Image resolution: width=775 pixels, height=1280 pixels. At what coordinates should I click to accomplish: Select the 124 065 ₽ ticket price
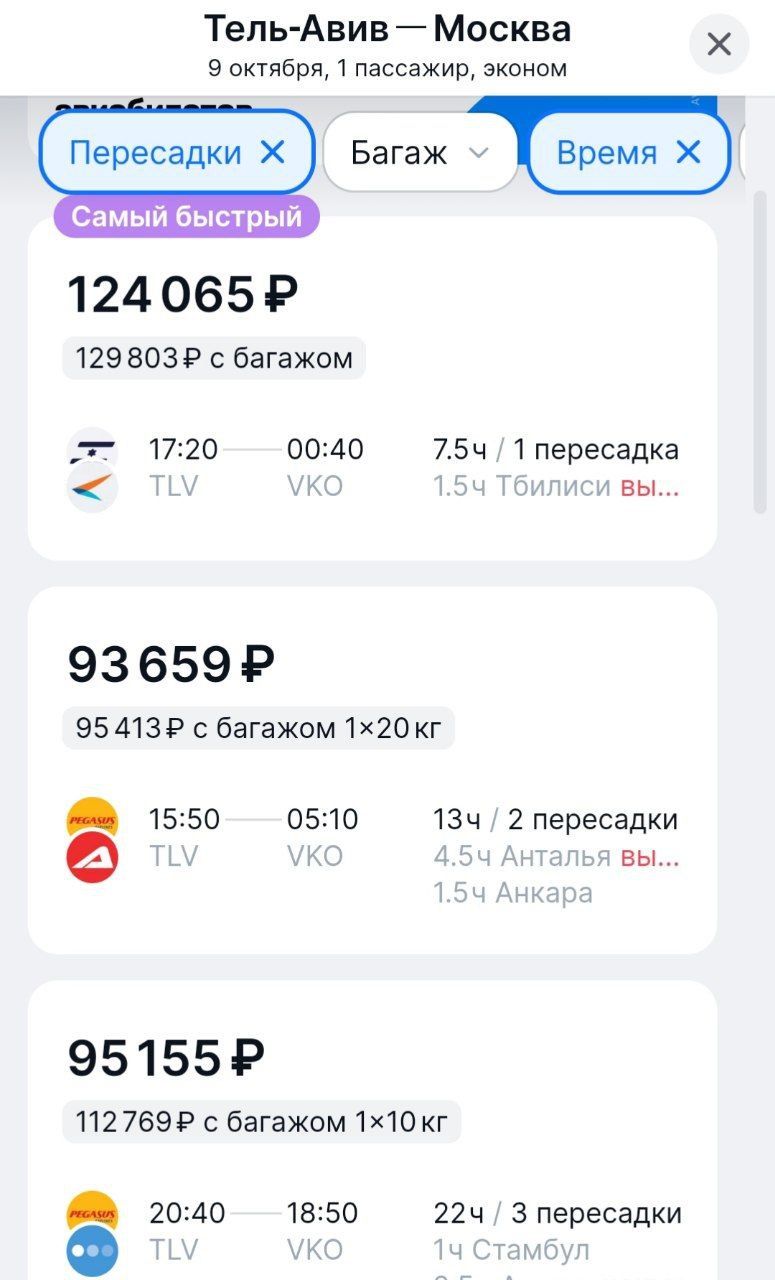186,293
